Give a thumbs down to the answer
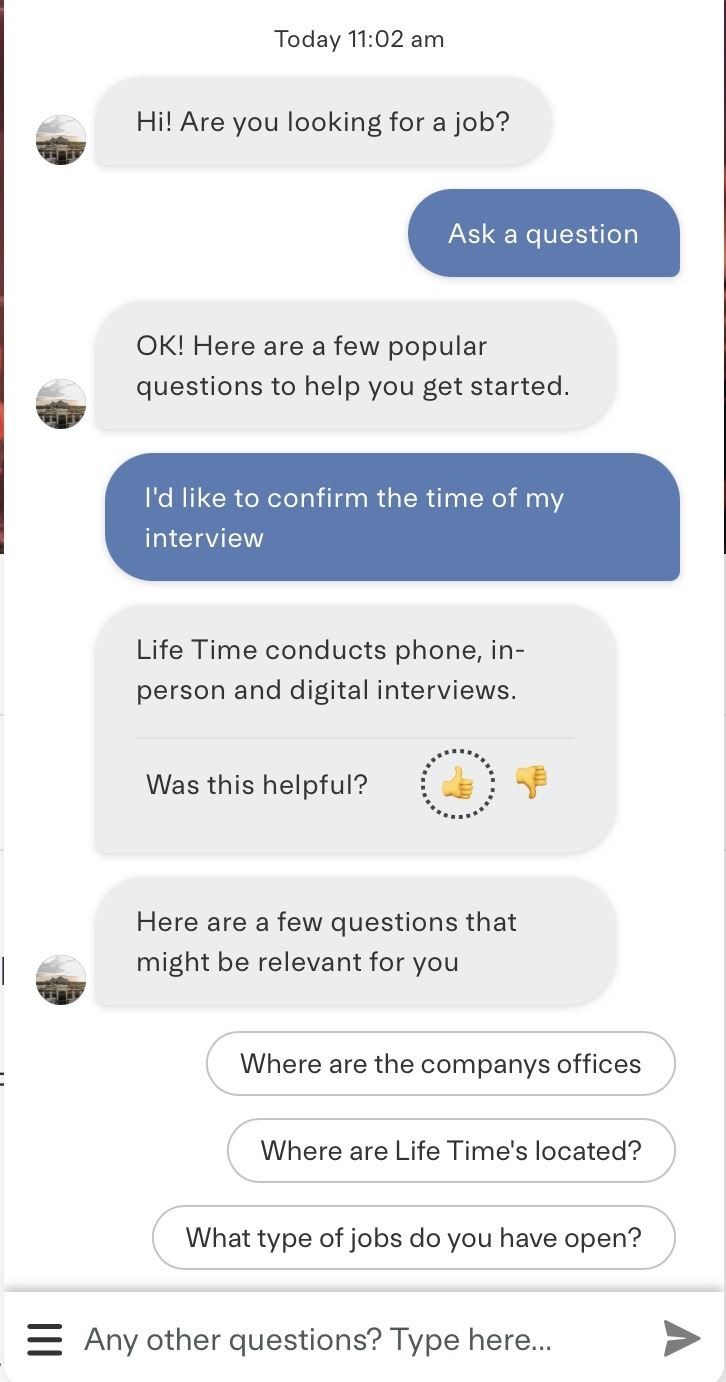This screenshot has width=726, height=1382. tap(532, 782)
